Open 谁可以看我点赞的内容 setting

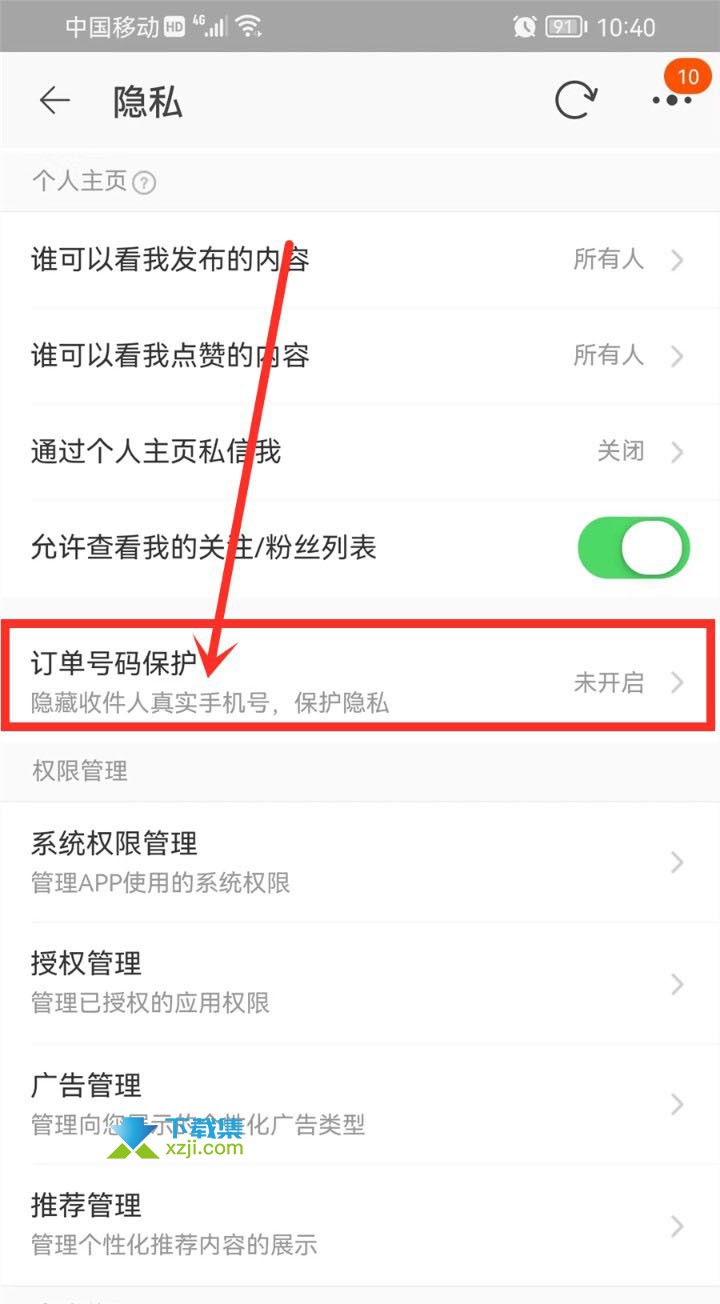tap(358, 356)
